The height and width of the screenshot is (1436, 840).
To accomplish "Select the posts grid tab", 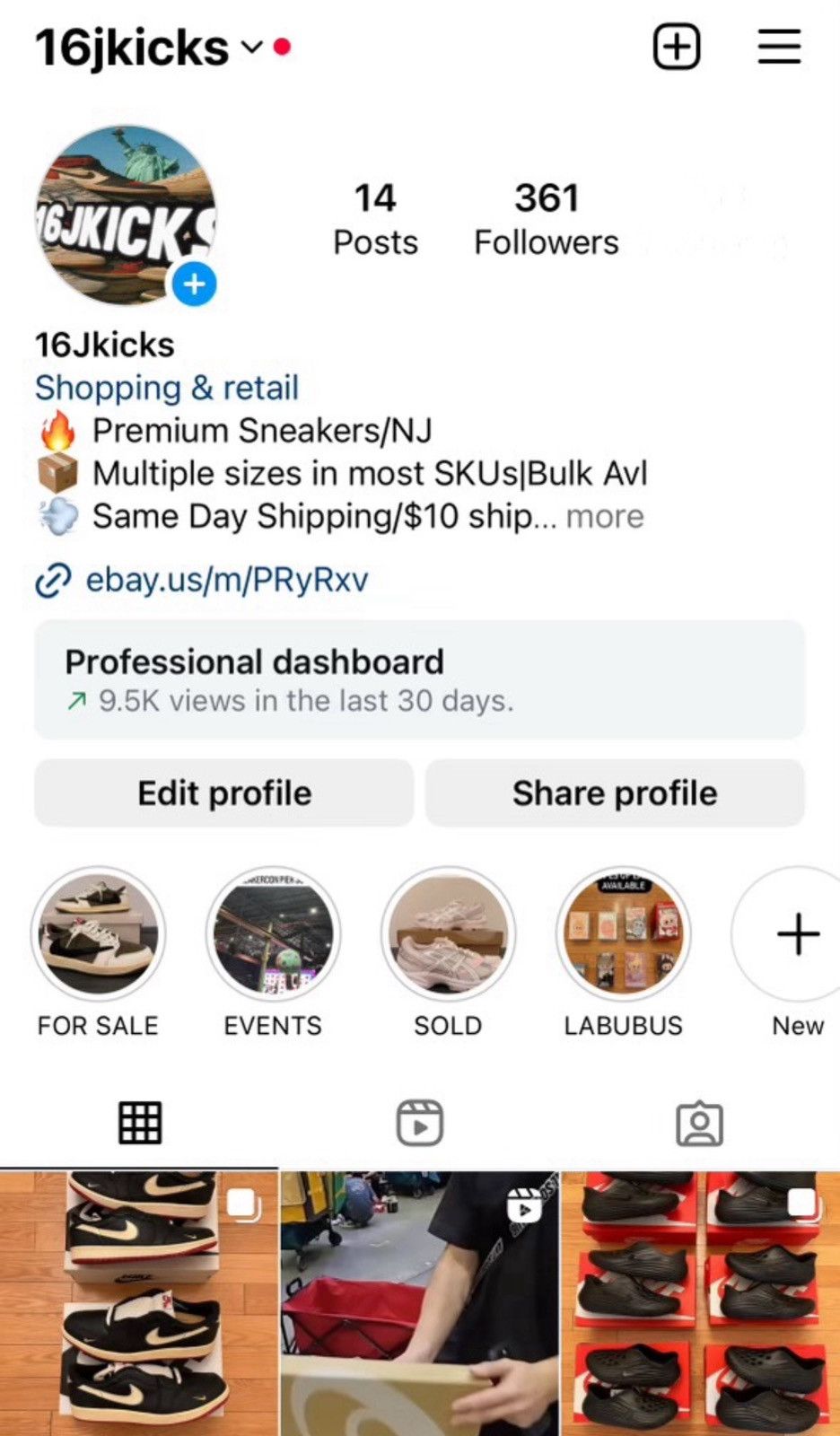I will pyautogui.click(x=140, y=1123).
